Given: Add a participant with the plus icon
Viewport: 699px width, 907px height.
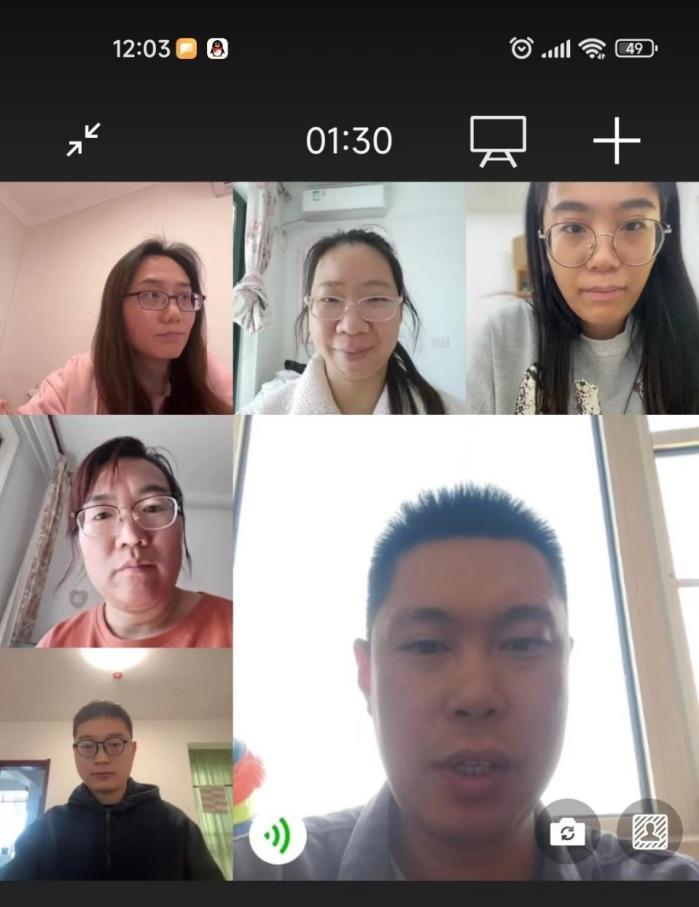Looking at the screenshot, I should point(616,141).
